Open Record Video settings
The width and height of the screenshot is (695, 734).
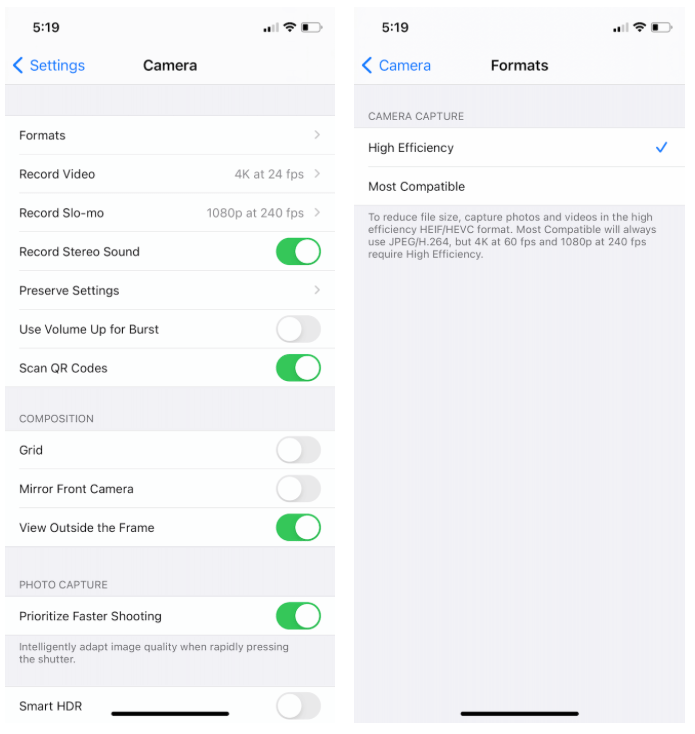click(x=170, y=174)
